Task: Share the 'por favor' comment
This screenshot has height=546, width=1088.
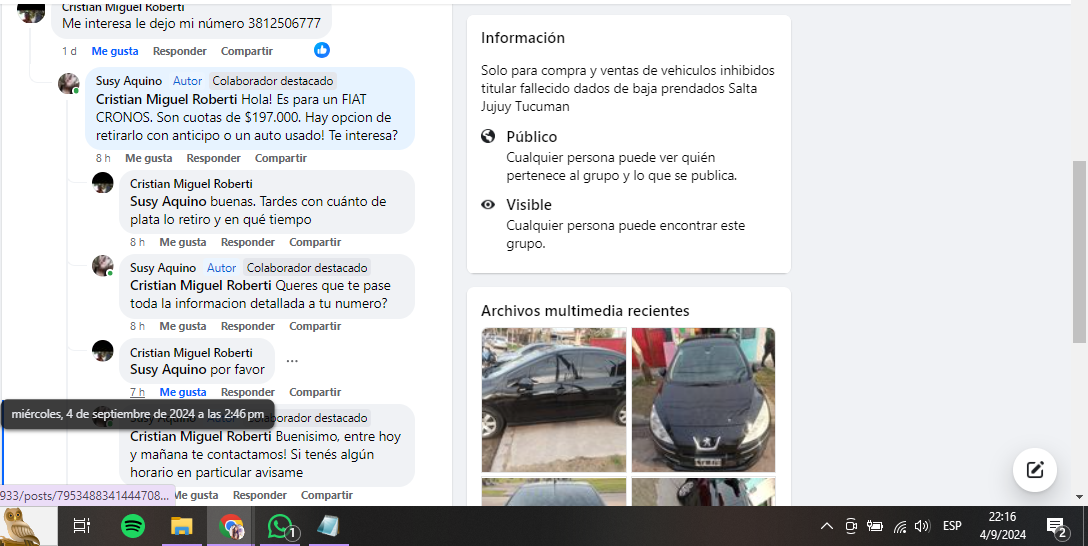Action: coord(315,392)
